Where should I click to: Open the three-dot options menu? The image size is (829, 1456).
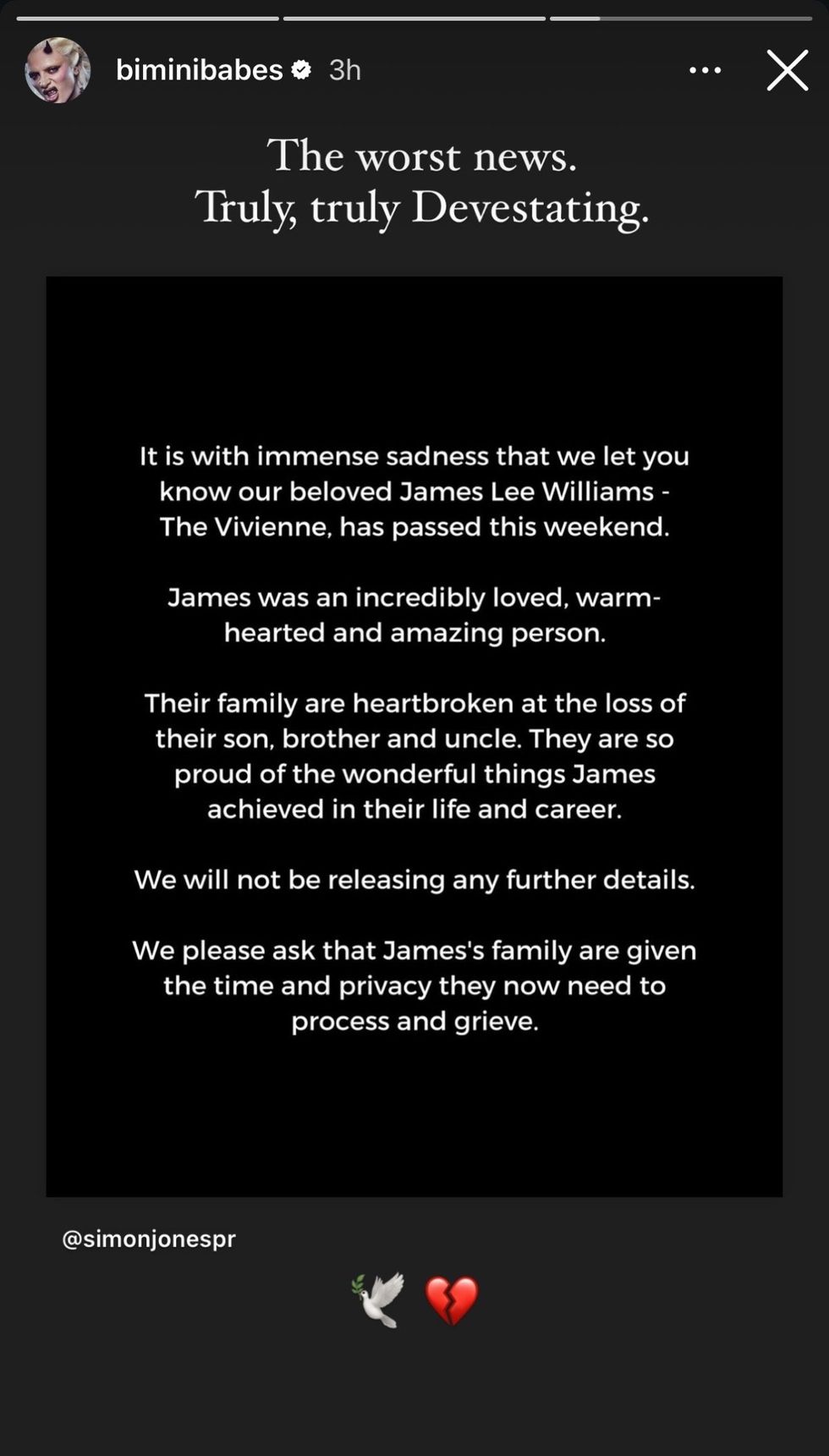705,70
